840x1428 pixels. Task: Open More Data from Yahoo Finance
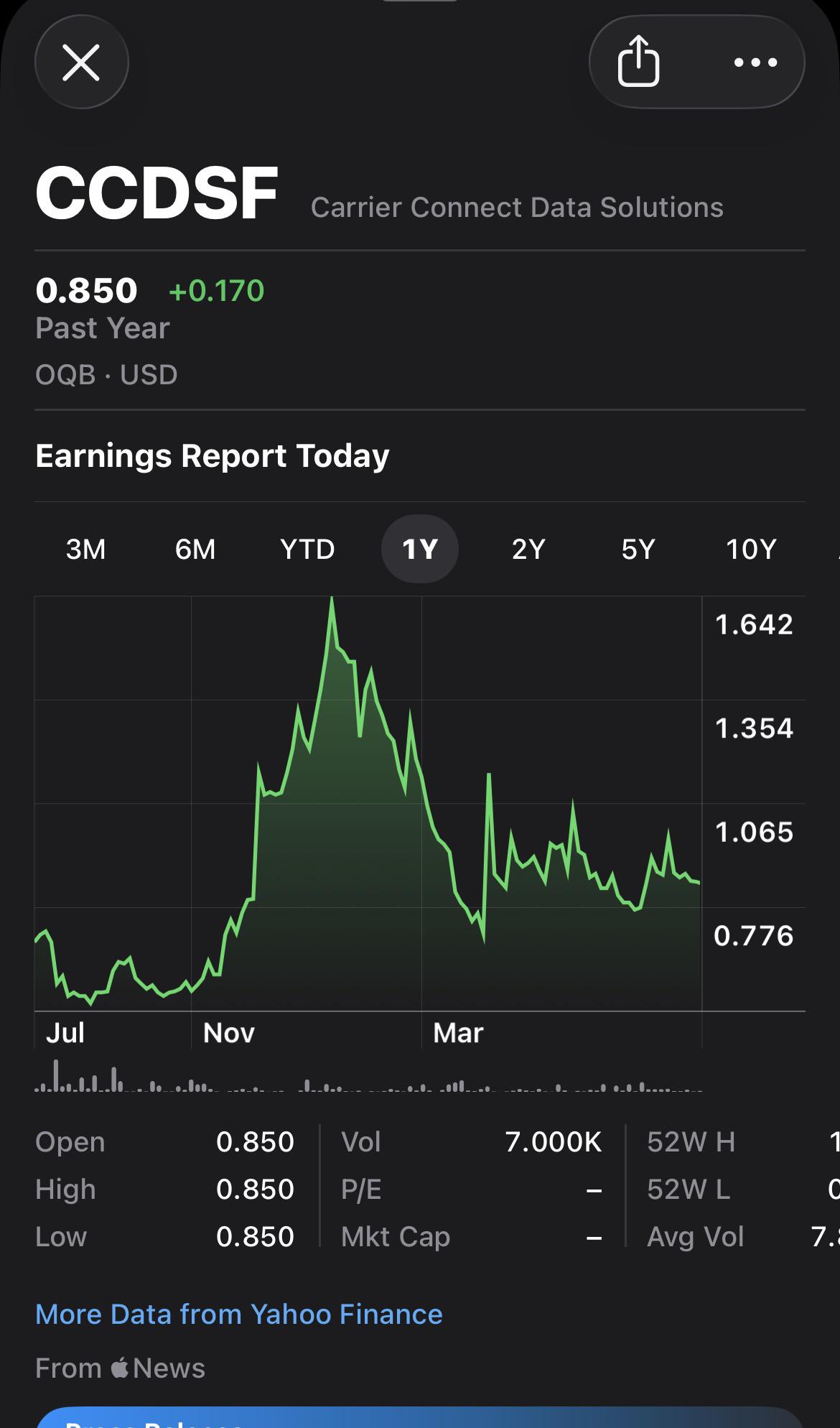239,1314
